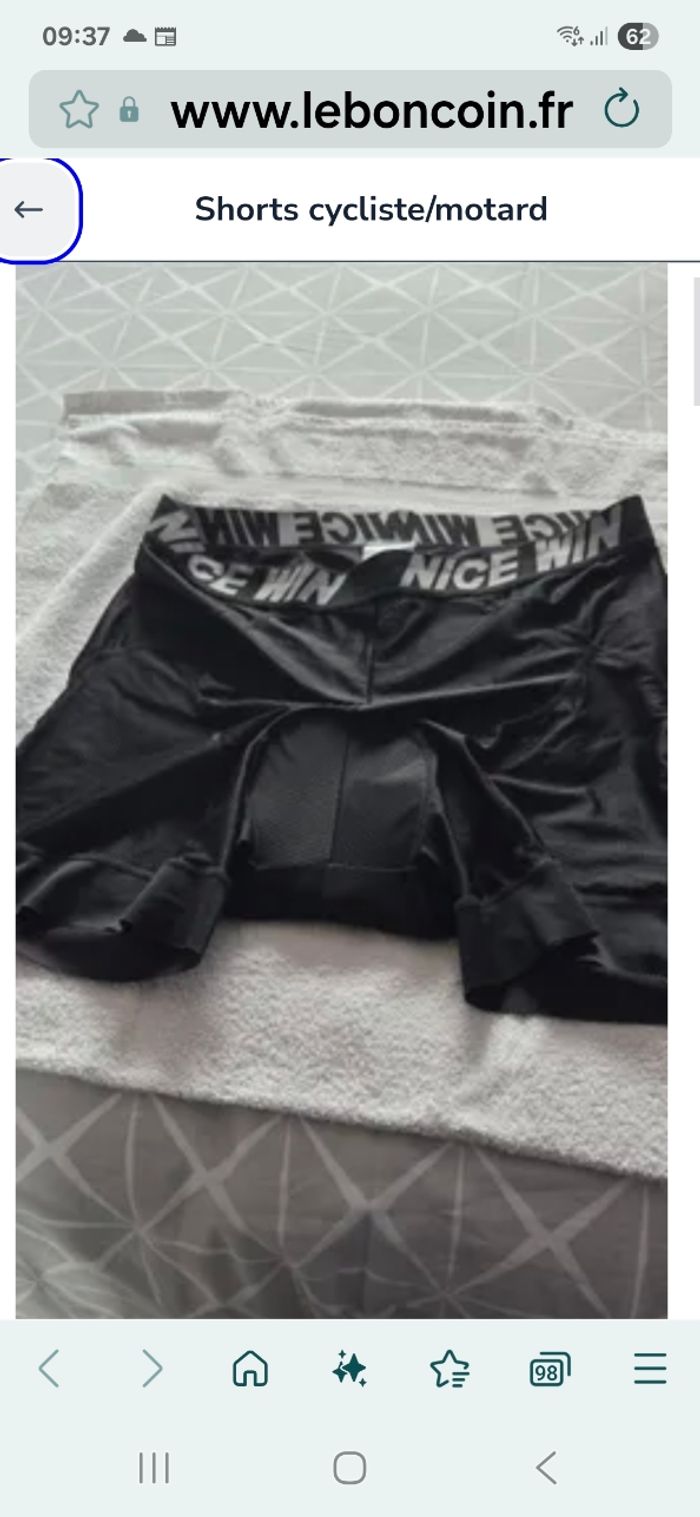Bookmark this page with the star icon
The width and height of the screenshot is (700, 1517).
coord(78,110)
